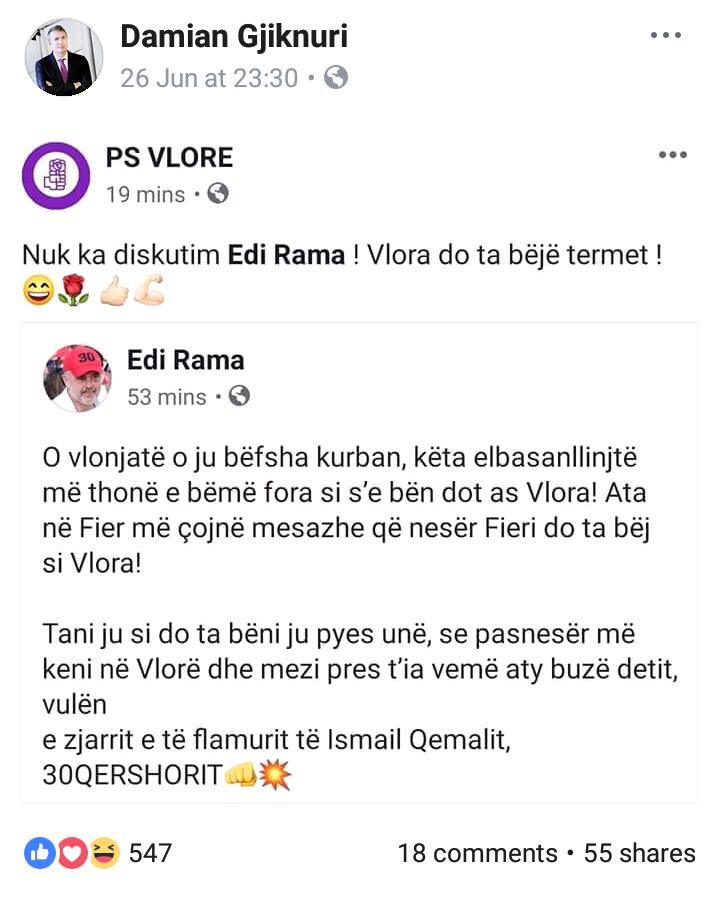Open options menu on PS VLORE post
Image resolution: width=720 pixels, height=897 pixels.
coord(673,155)
